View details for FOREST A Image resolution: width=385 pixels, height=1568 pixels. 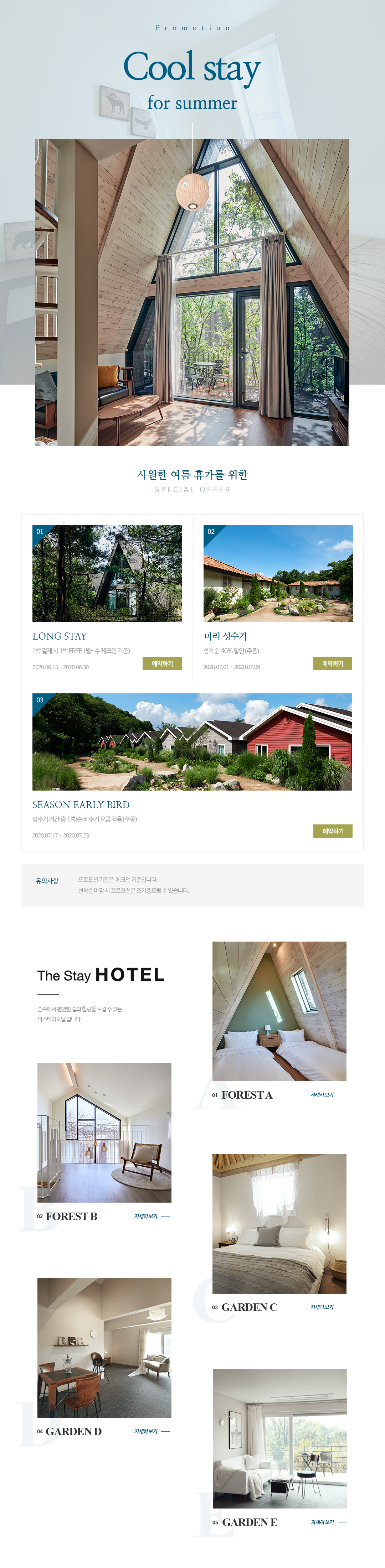(328, 1094)
